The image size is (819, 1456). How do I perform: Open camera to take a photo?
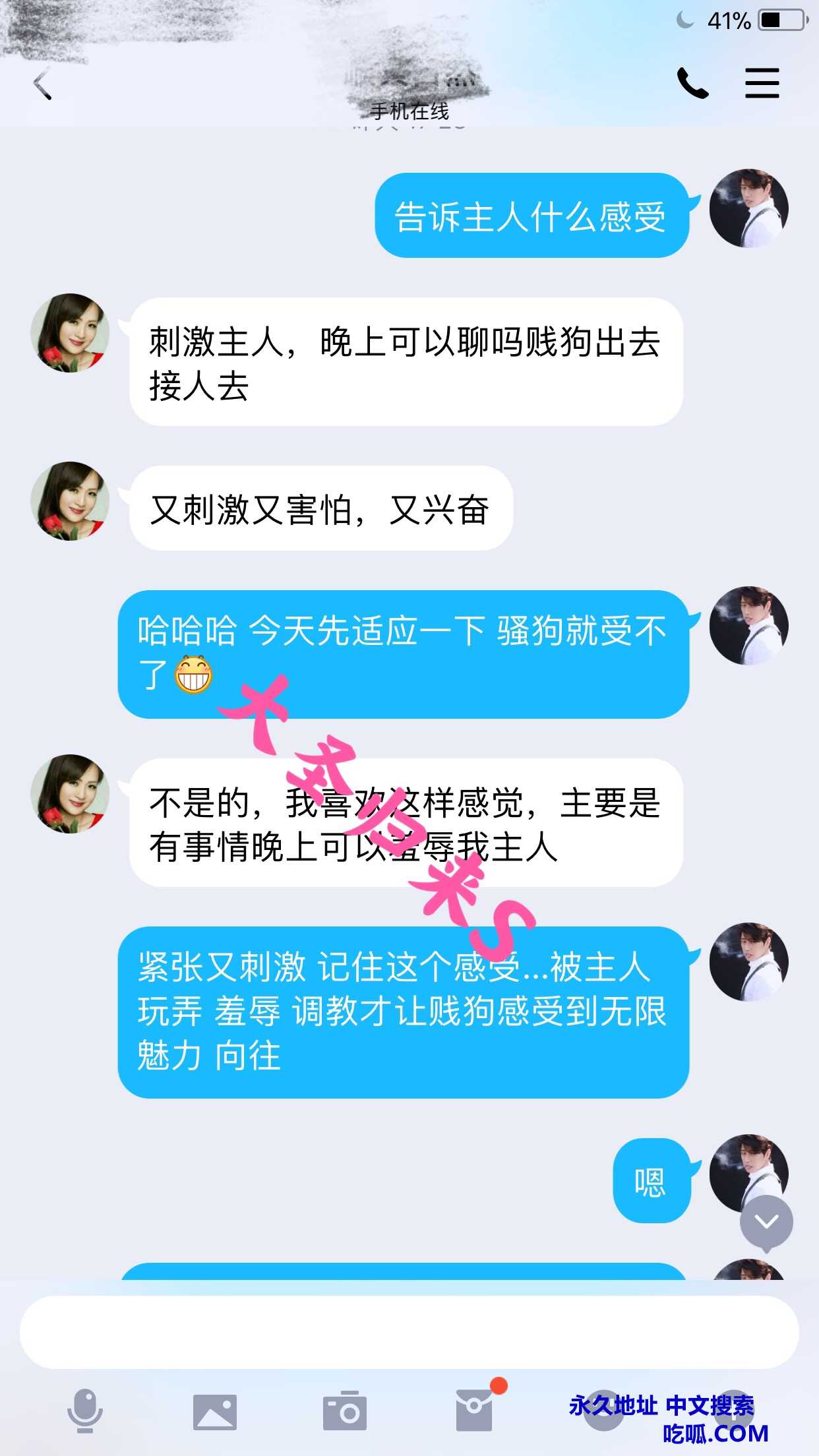(x=344, y=1411)
